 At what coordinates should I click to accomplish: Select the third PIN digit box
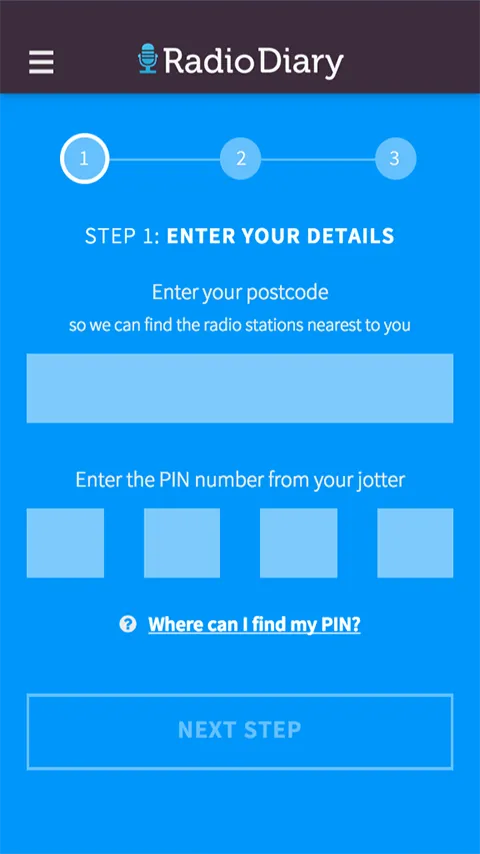click(299, 543)
